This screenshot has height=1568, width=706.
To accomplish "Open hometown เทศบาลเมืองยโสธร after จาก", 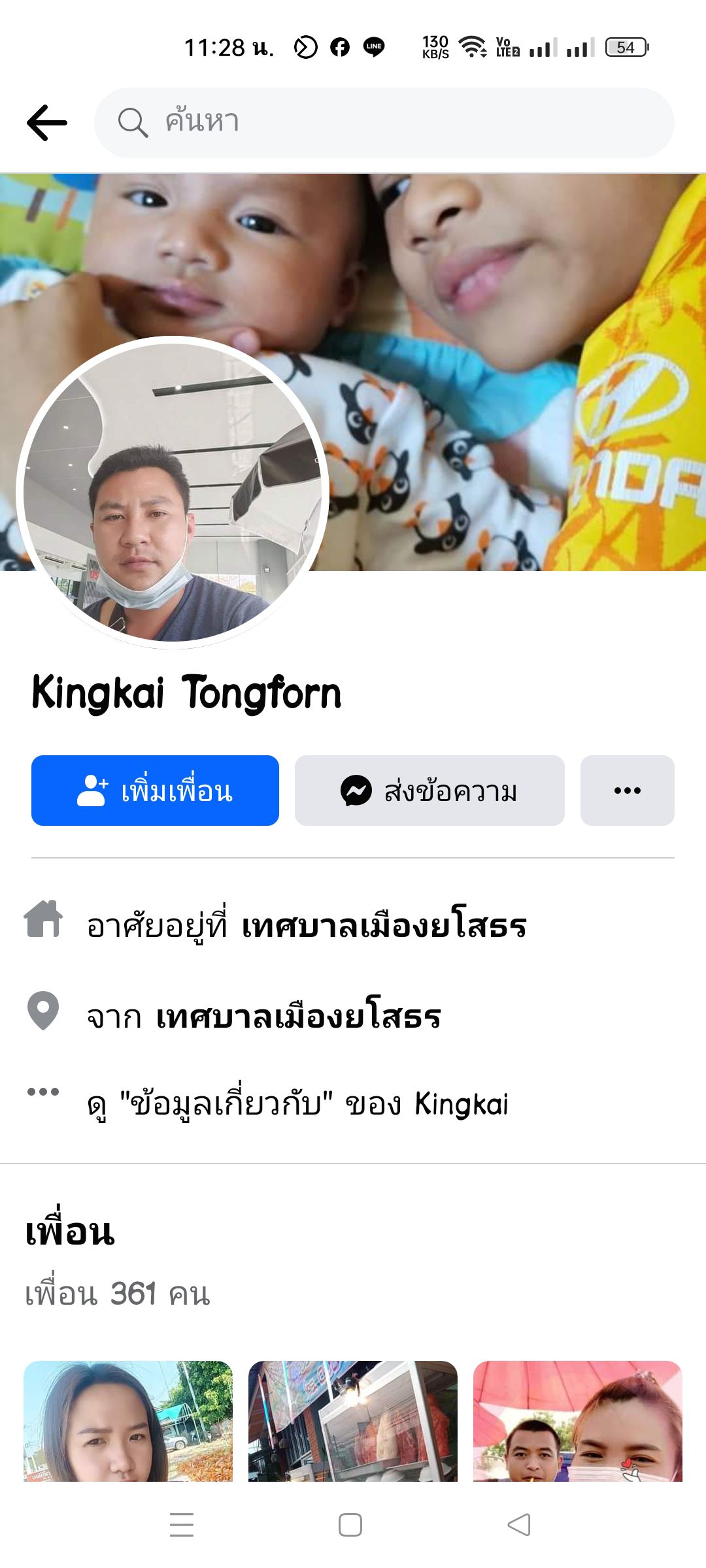I will [x=298, y=1017].
